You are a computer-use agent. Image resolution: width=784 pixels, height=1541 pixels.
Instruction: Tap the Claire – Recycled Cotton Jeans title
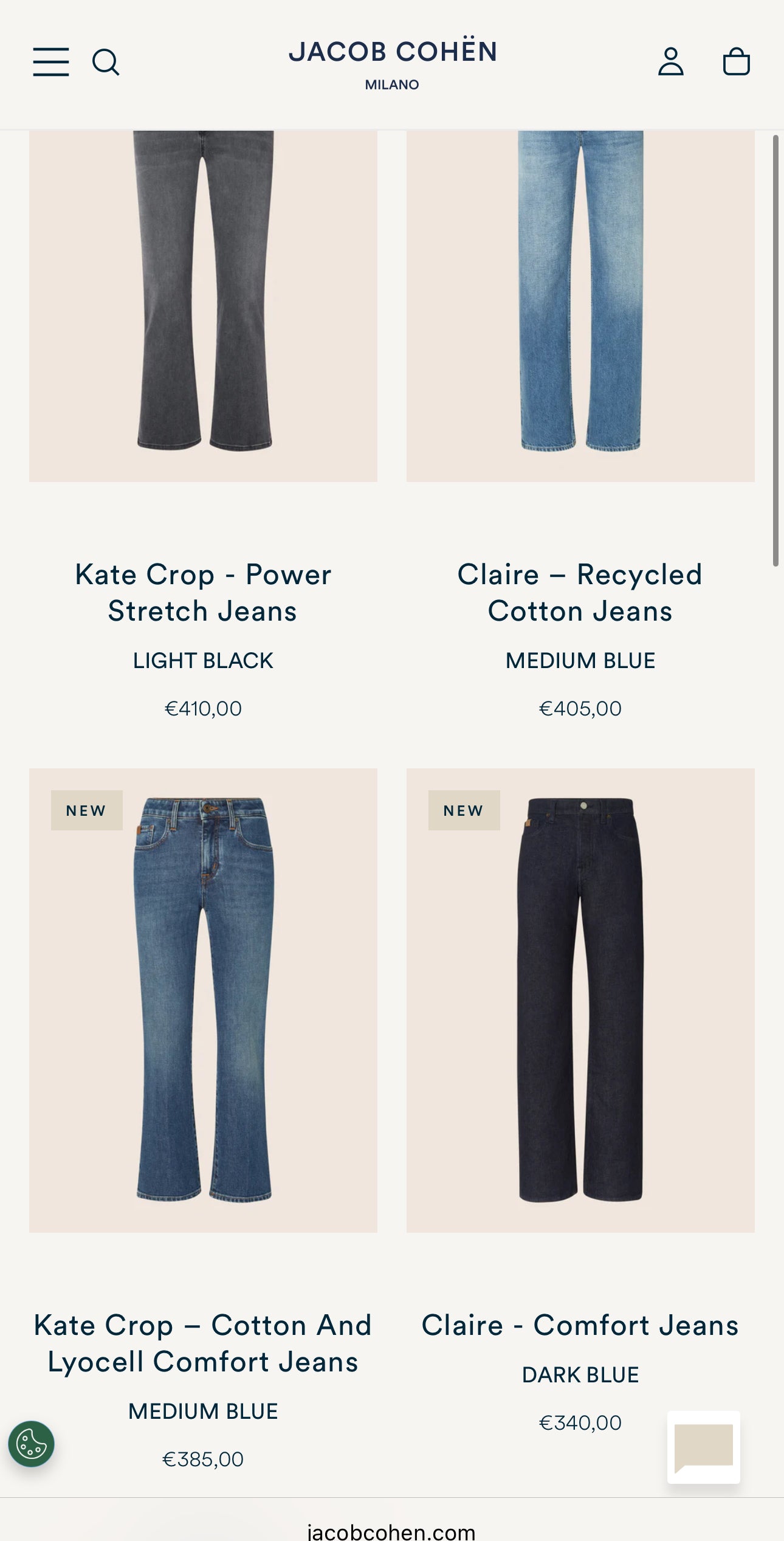580,592
